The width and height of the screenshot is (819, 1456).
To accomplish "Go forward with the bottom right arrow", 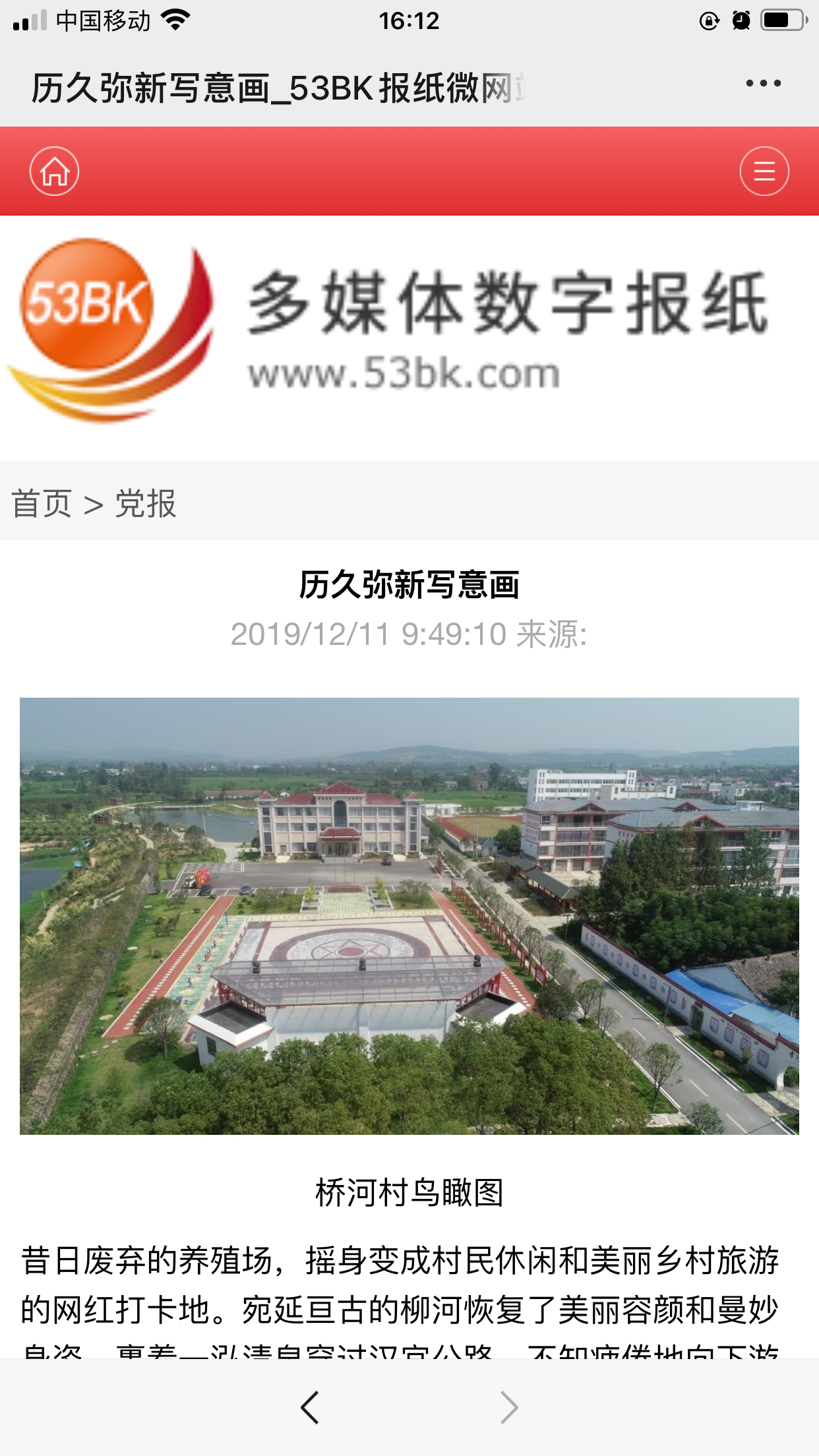I will [509, 1408].
